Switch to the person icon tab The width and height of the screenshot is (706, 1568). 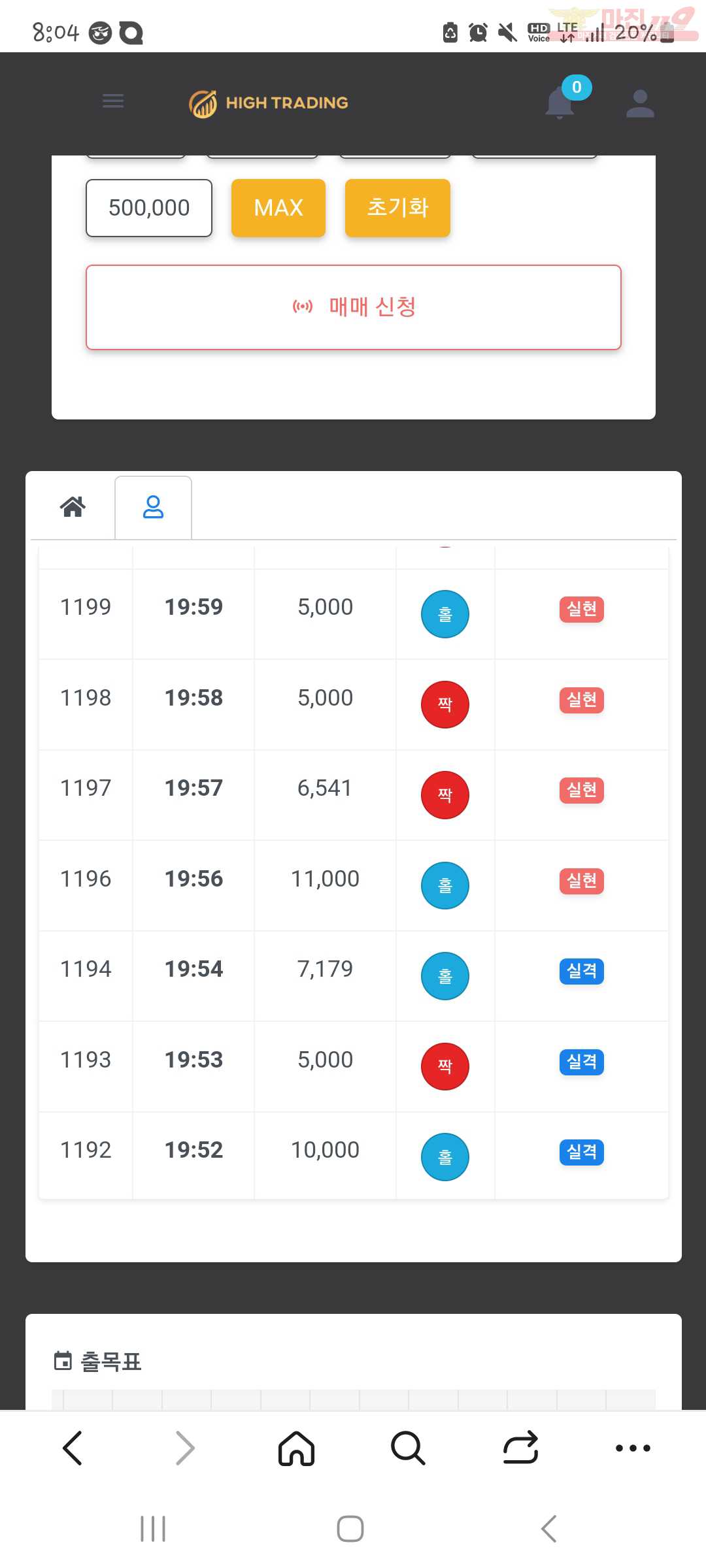153,507
